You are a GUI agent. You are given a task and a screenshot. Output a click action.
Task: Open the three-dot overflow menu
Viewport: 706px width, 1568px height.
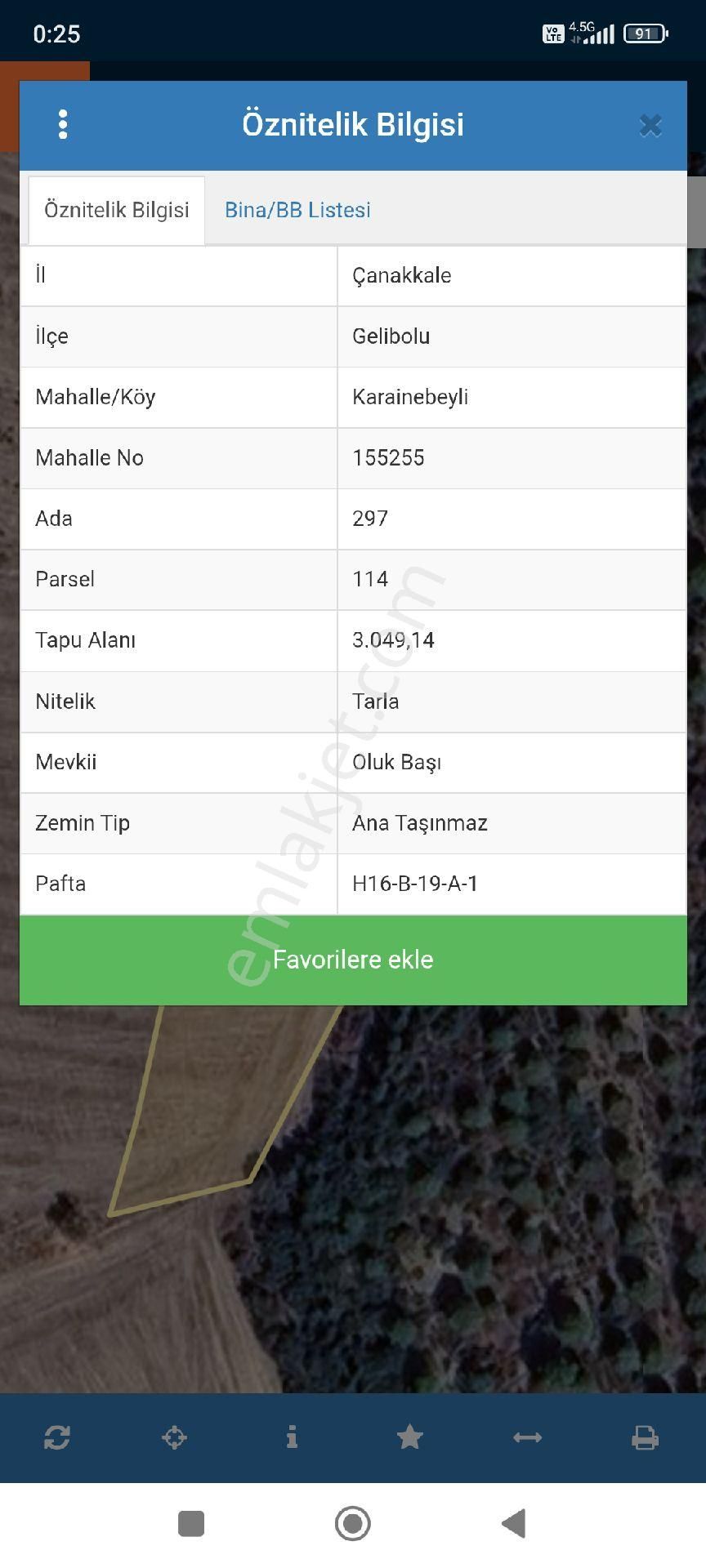63,125
